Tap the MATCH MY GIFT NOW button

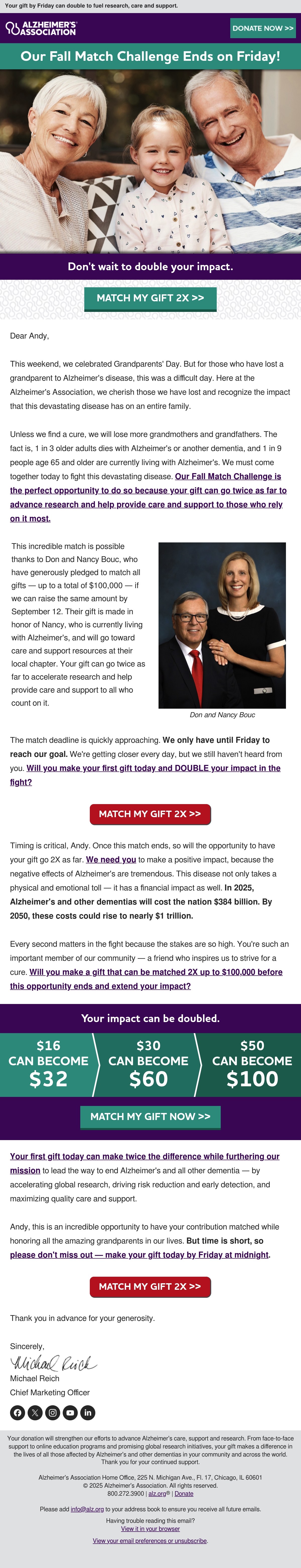[x=150, y=1116]
